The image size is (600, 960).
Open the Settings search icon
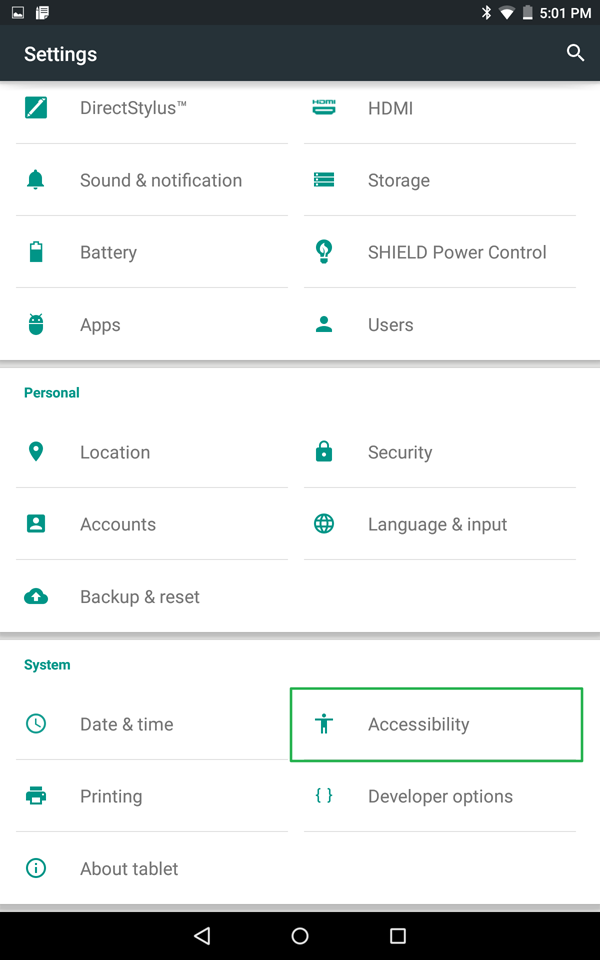point(575,53)
